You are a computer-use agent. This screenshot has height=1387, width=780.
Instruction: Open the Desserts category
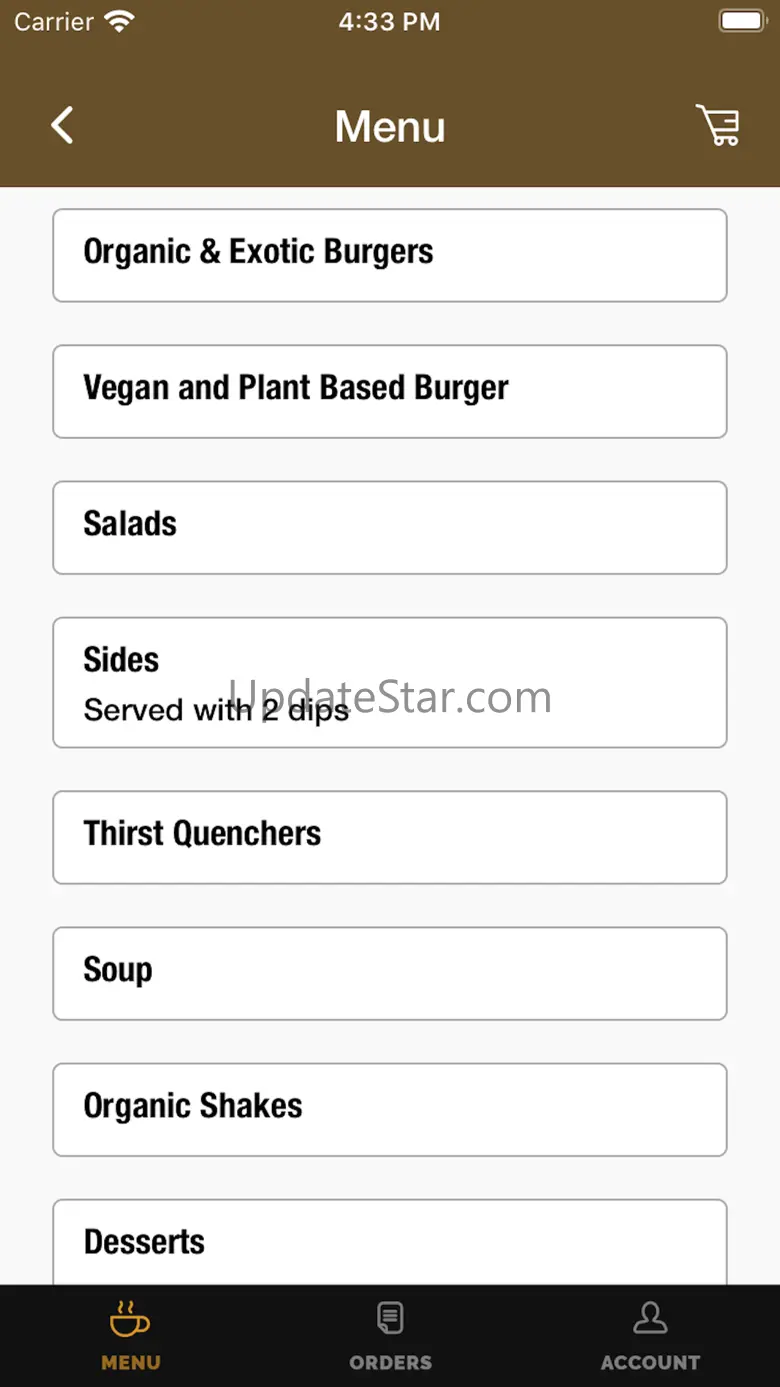tap(390, 1242)
